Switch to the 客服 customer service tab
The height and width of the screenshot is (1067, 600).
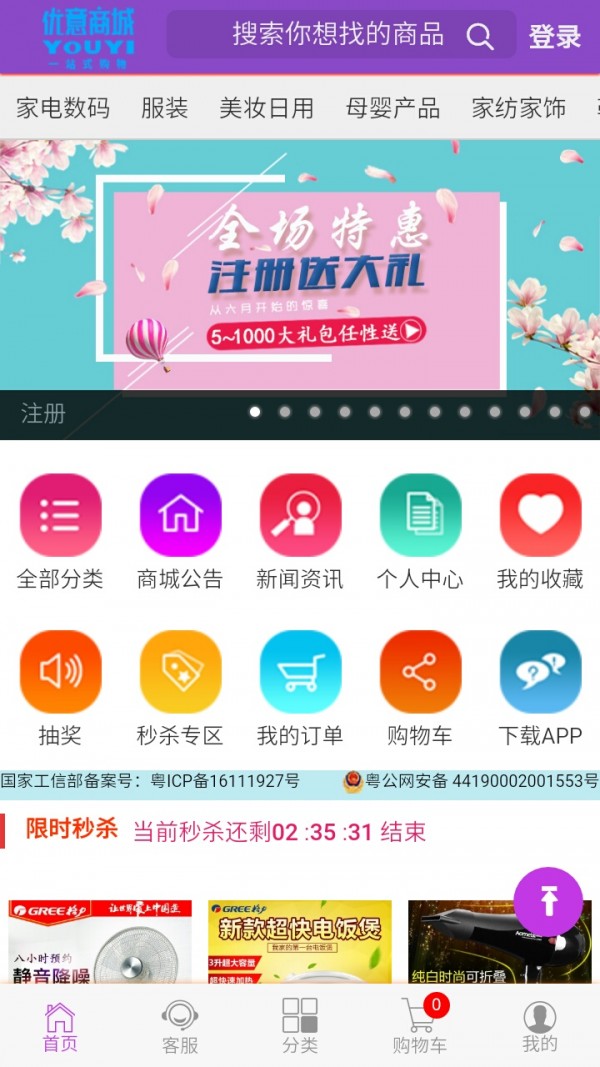click(x=180, y=1026)
